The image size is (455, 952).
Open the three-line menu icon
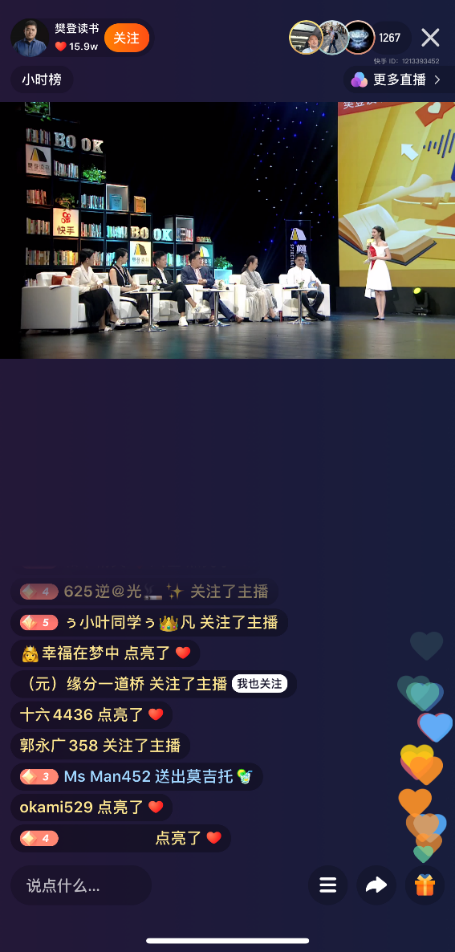pyautogui.click(x=328, y=885)
